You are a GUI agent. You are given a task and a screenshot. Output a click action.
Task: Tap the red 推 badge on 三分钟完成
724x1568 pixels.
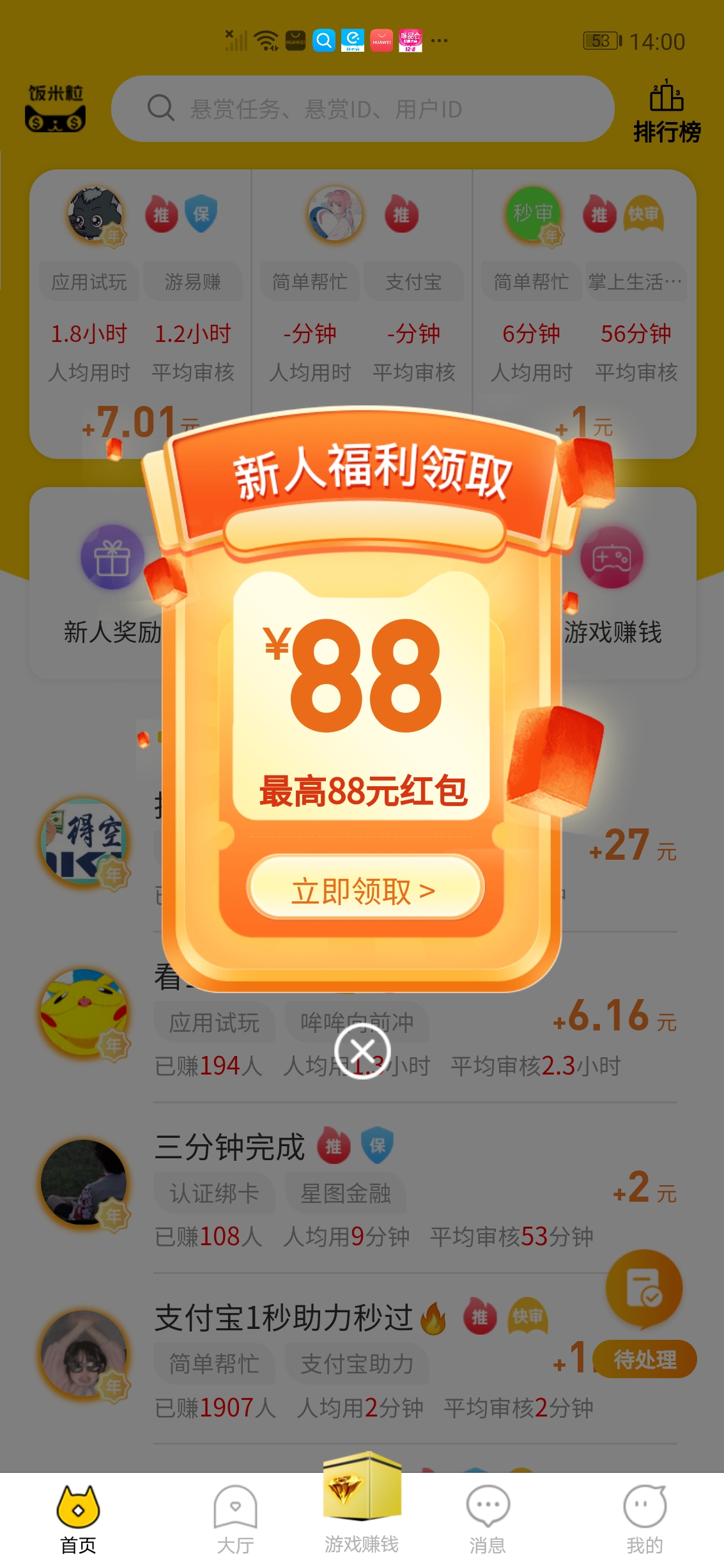click(334, 1145)
